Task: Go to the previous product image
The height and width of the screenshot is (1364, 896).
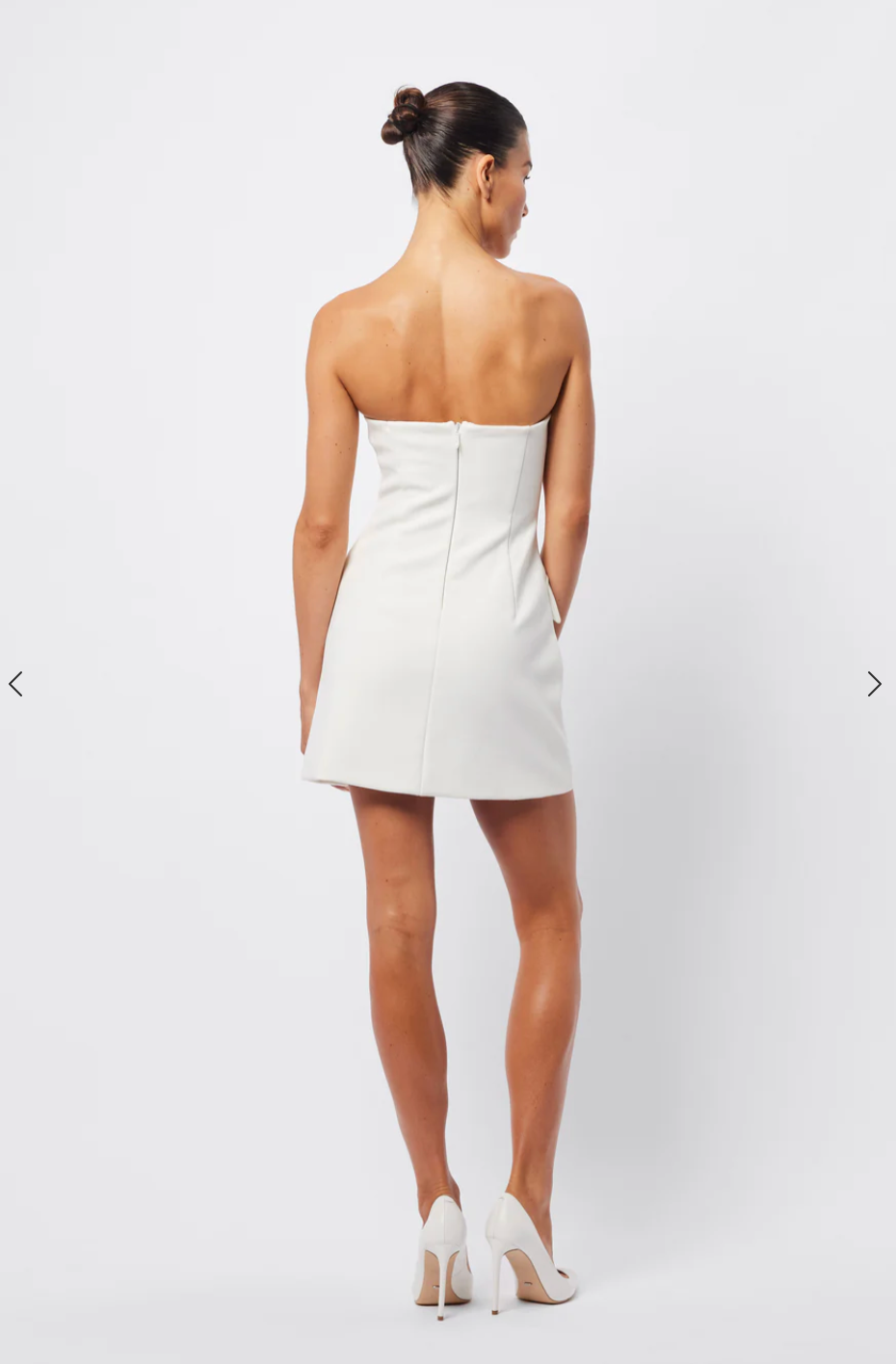Action: (15, 684)
